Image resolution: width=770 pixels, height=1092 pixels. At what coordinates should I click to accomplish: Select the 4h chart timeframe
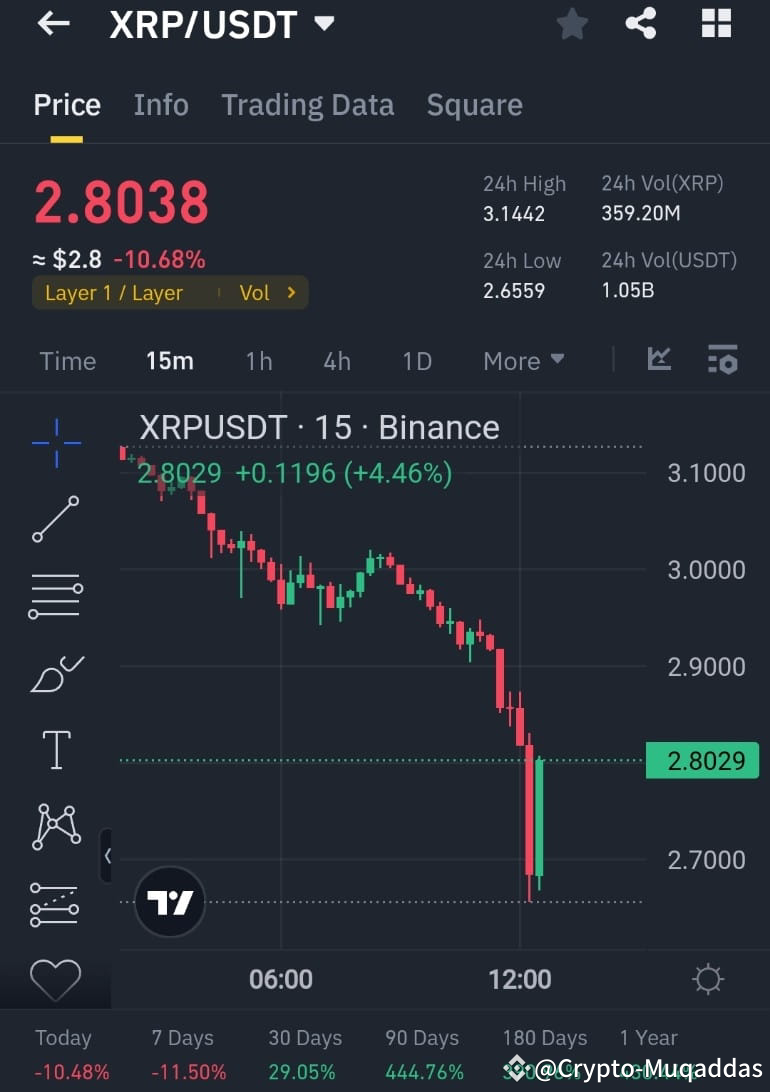point(337,360)
